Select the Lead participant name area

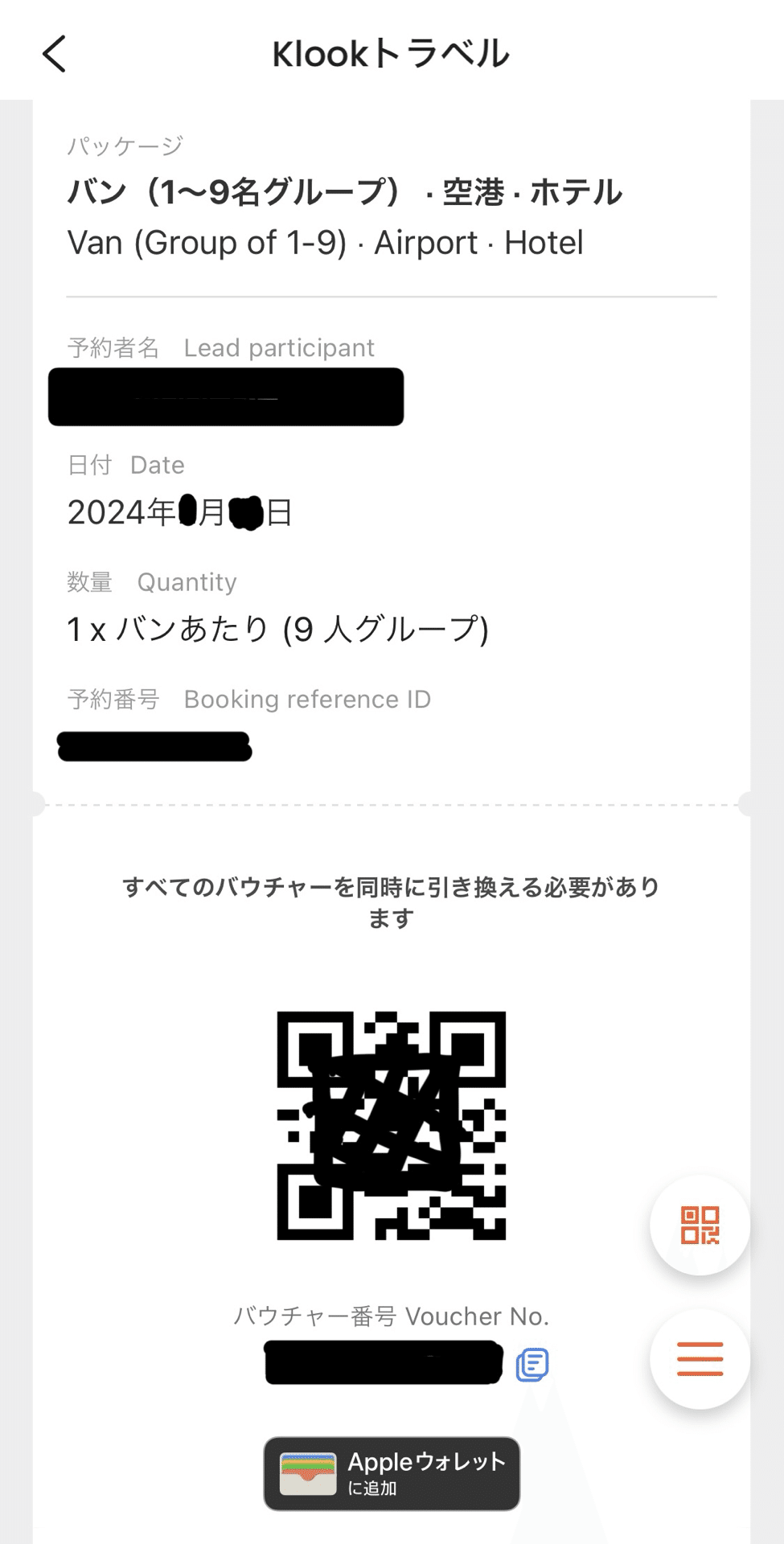[226, 397]
